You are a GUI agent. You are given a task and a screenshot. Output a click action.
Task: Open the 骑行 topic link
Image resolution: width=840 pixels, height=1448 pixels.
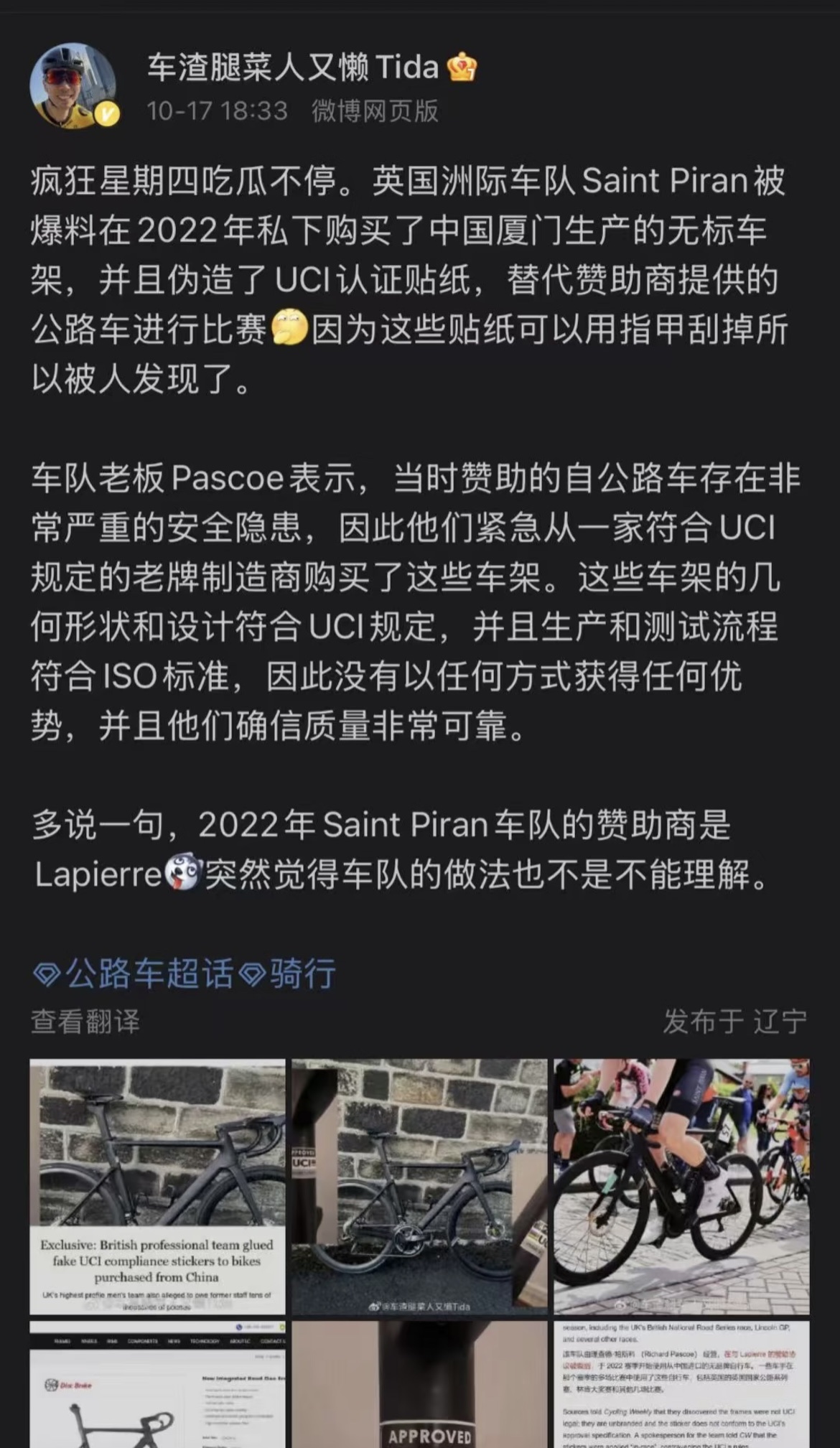tap(289, 974)
